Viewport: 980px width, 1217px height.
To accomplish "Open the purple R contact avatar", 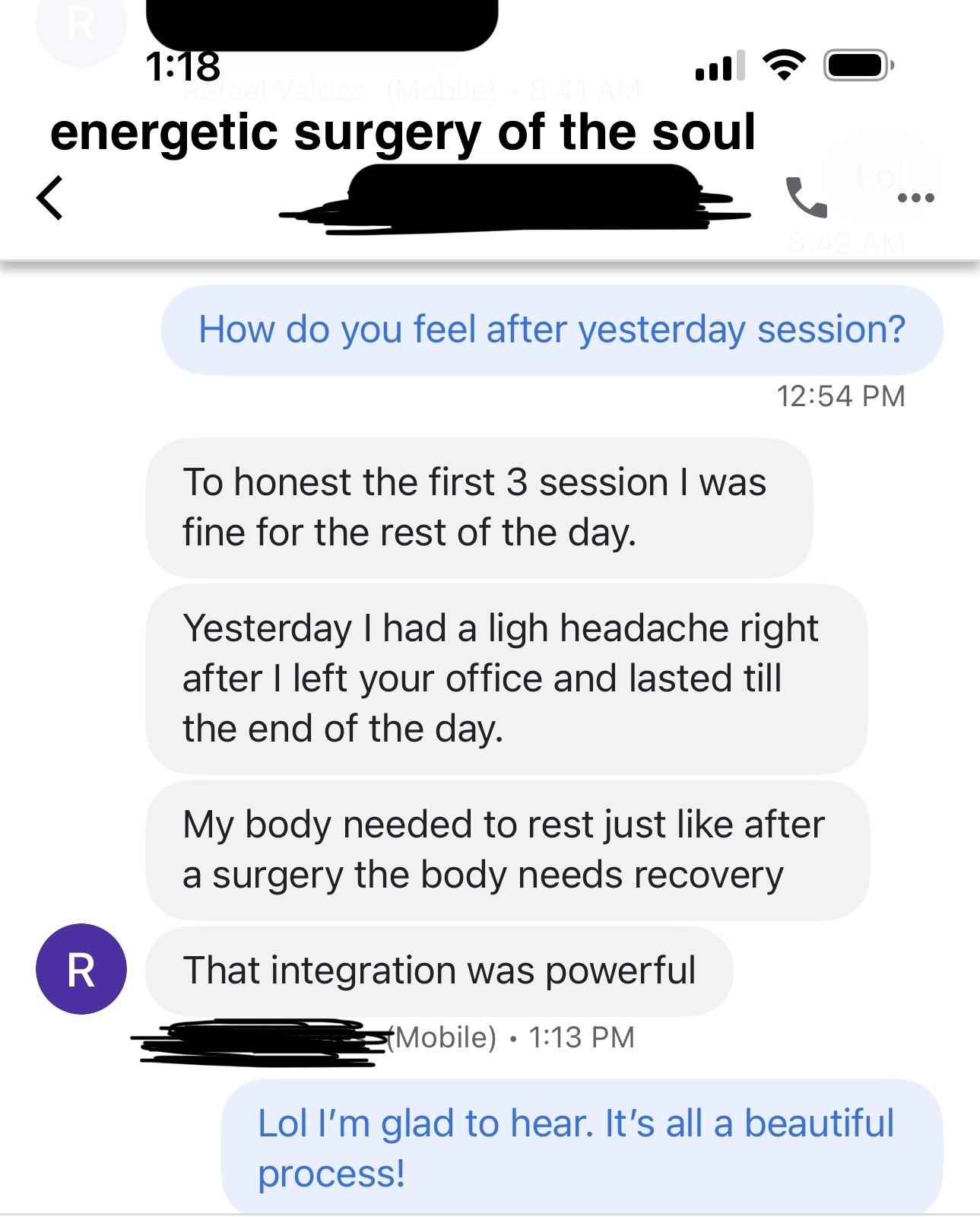I will click(x=81, y=969).
